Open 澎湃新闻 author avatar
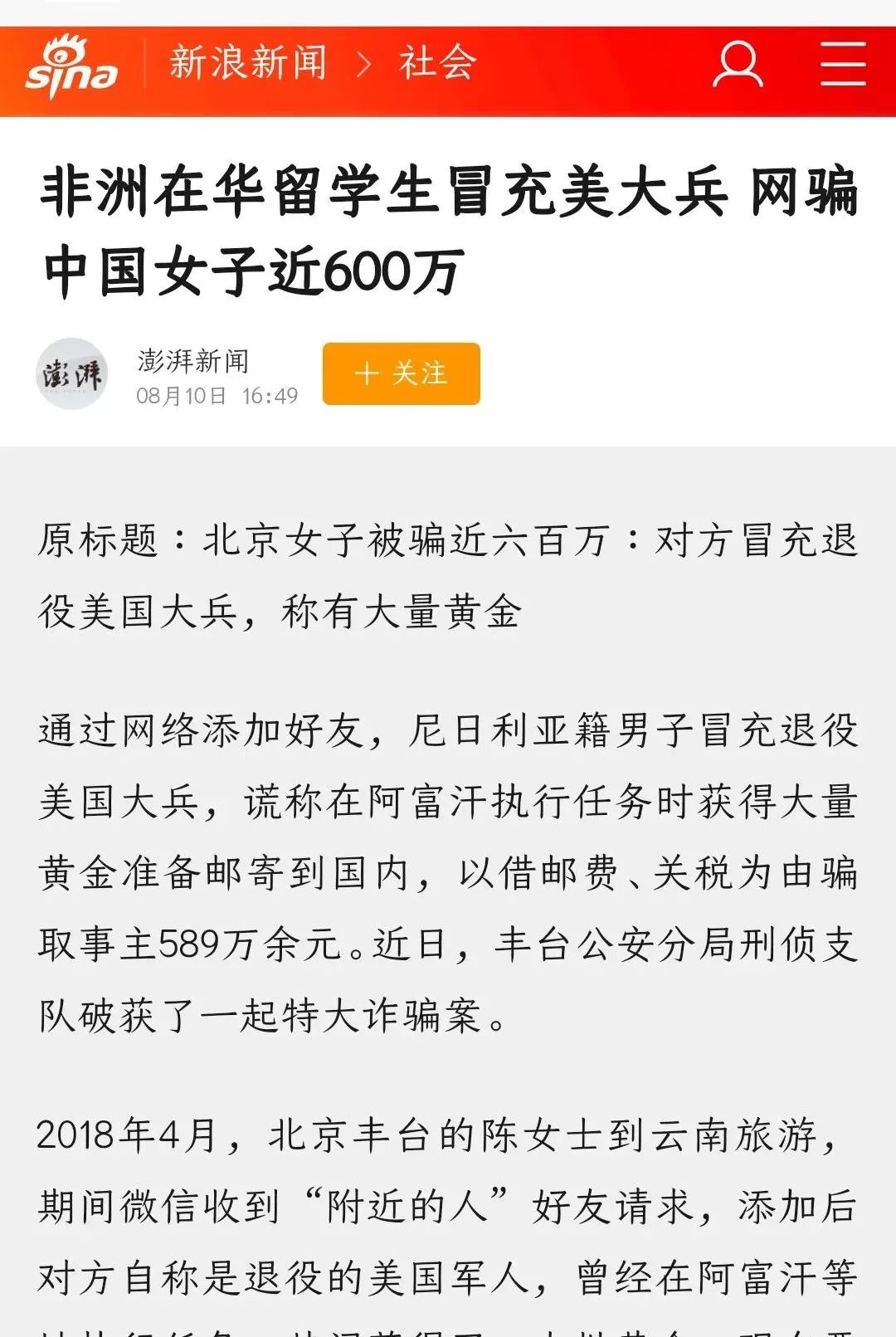The width and height of the screenshot is (896, 1337). [x=72, y=373]
